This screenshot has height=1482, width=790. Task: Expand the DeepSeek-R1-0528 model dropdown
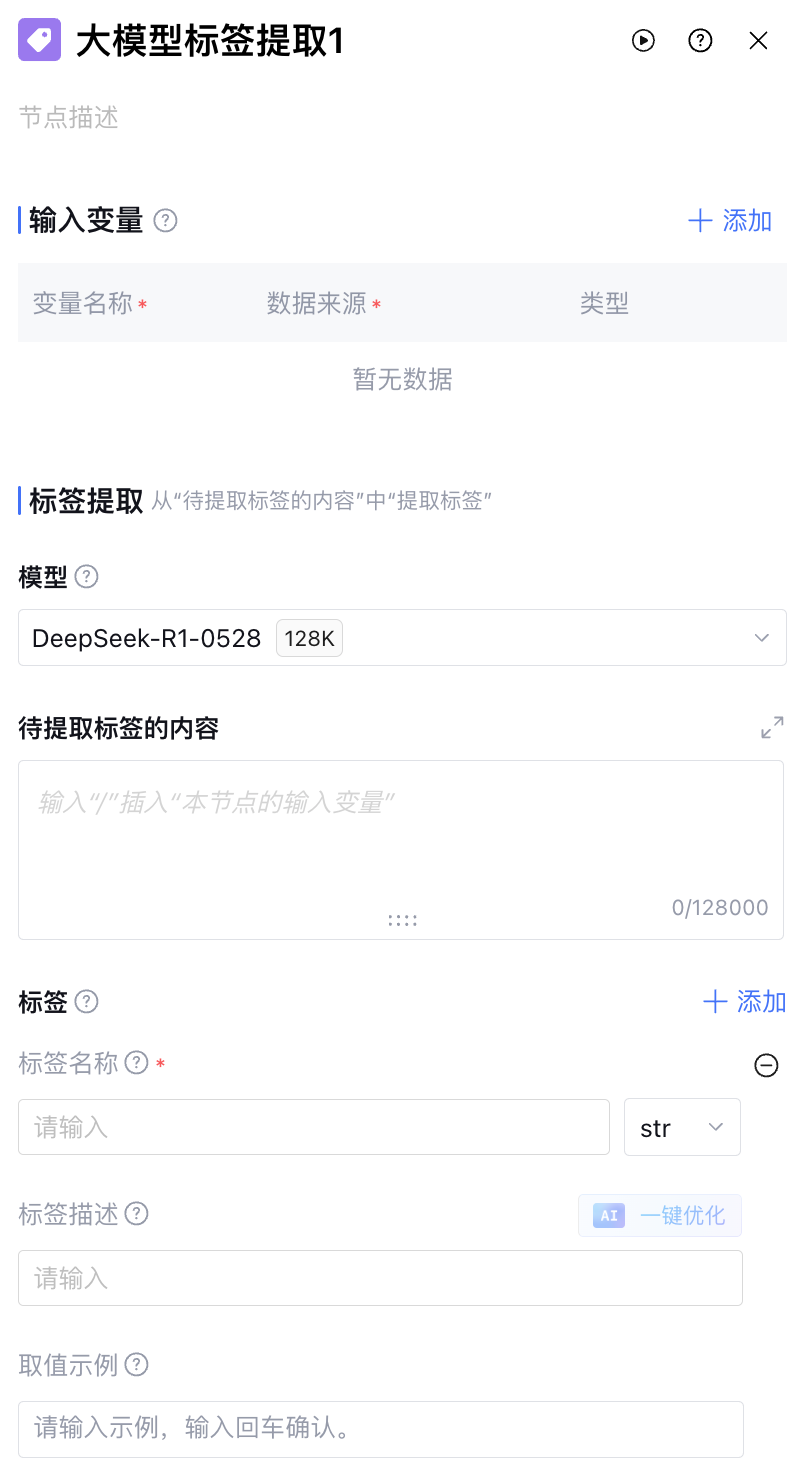point(402,638)
